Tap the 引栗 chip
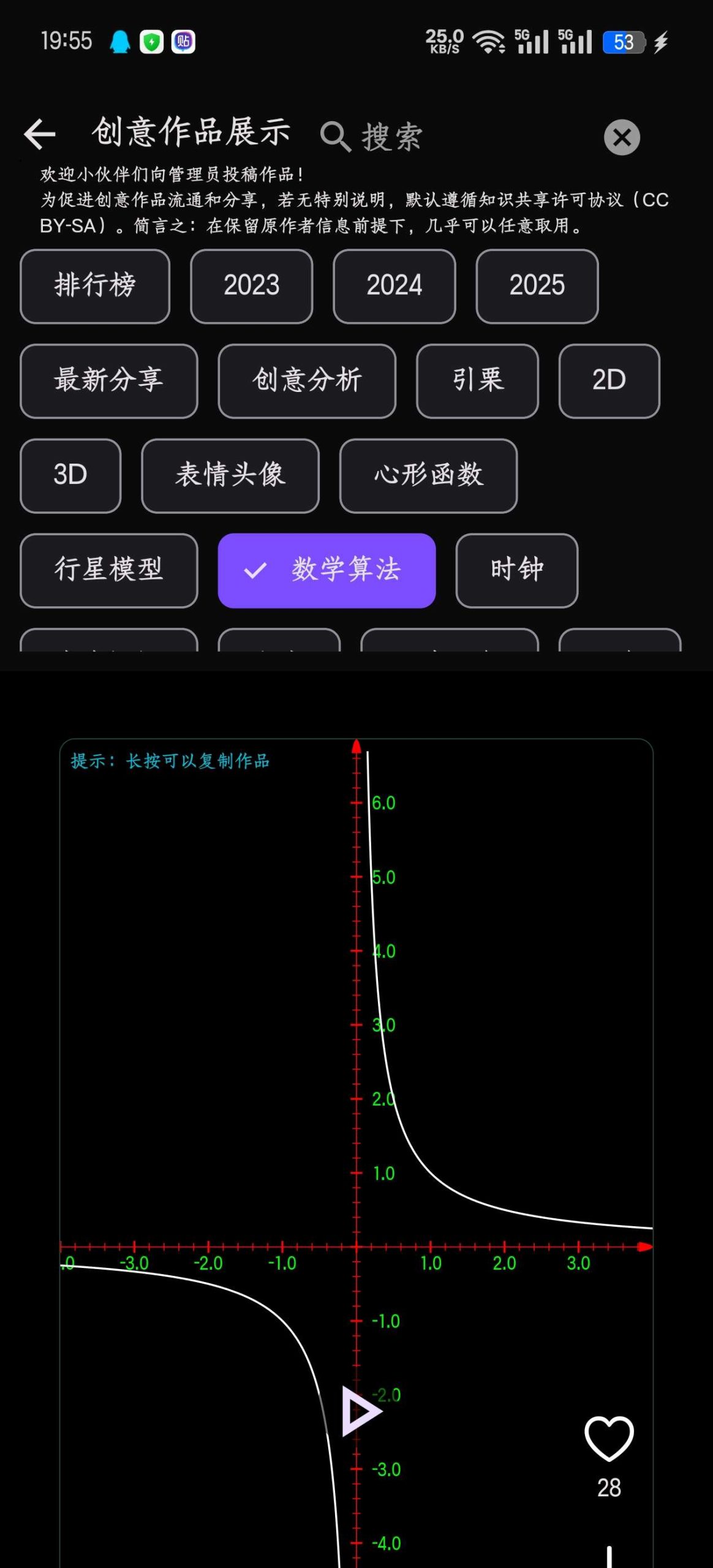This screenshot has height=1568, width=713. (x=477, y=381)
